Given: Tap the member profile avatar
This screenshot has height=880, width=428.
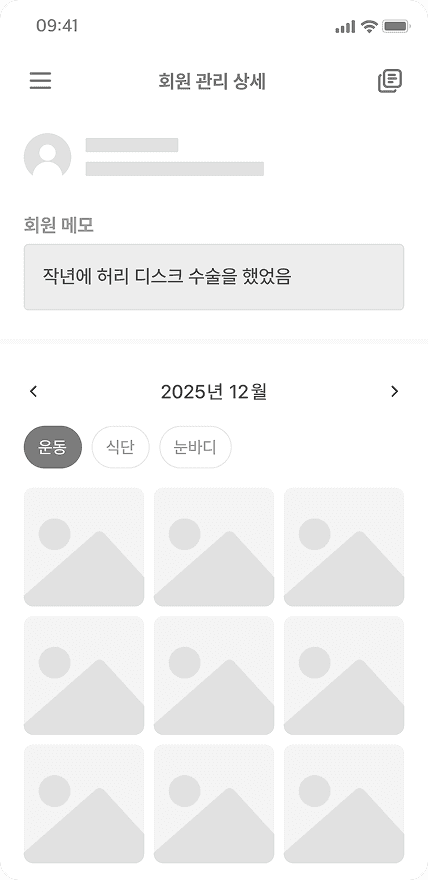Looking at the screenshot, I should (x=47, y=156).
